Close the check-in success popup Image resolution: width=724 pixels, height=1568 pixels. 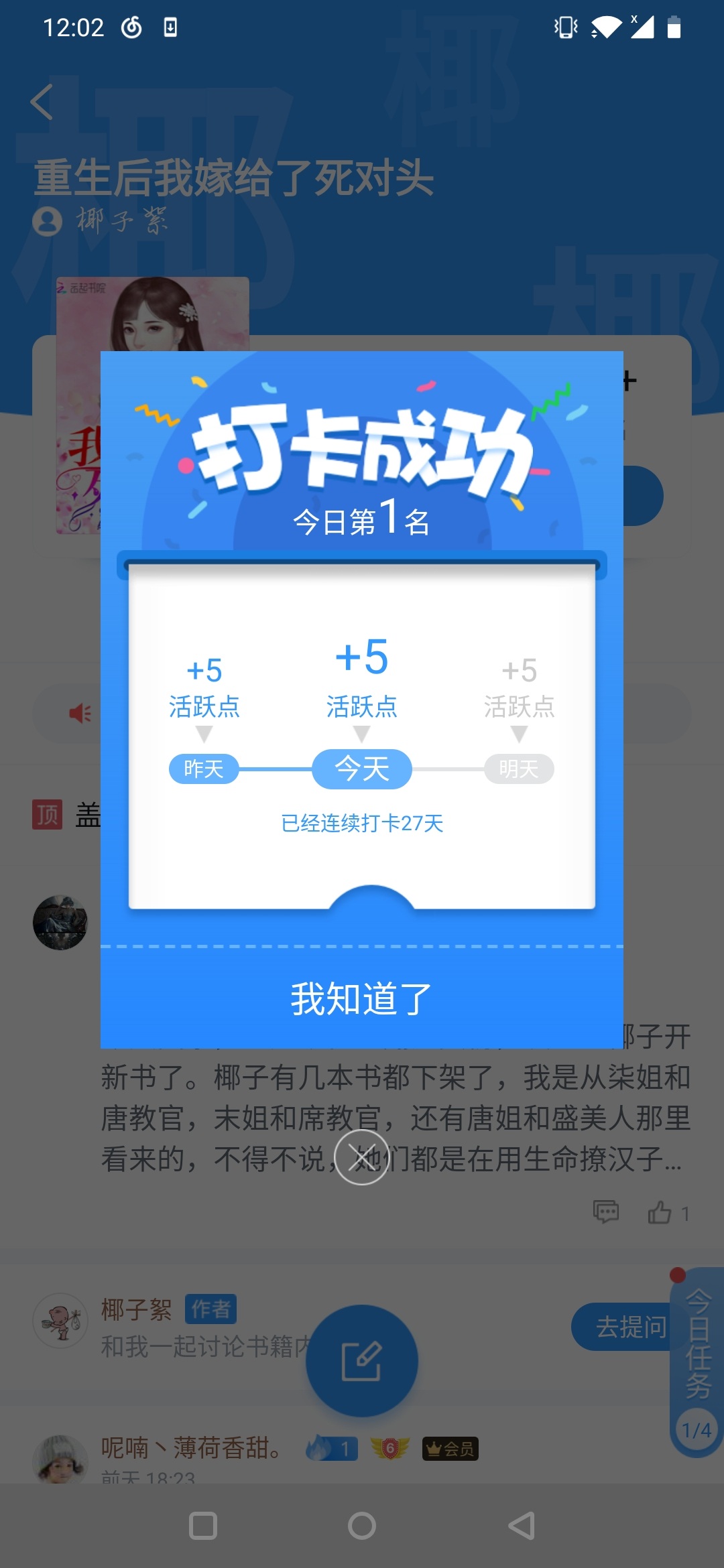pyautogui.click(x=361, y=1157)
